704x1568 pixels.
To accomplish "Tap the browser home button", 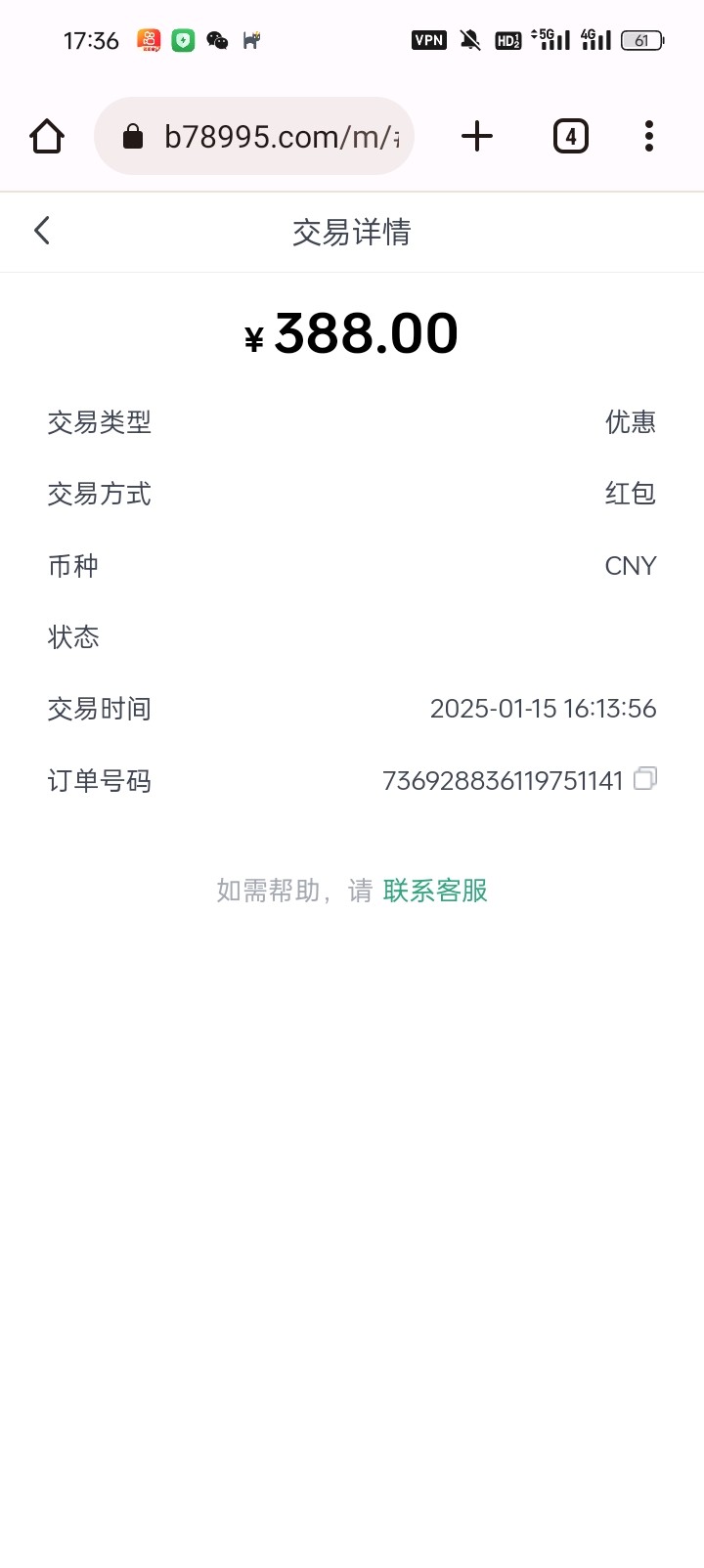I will 47,136.
